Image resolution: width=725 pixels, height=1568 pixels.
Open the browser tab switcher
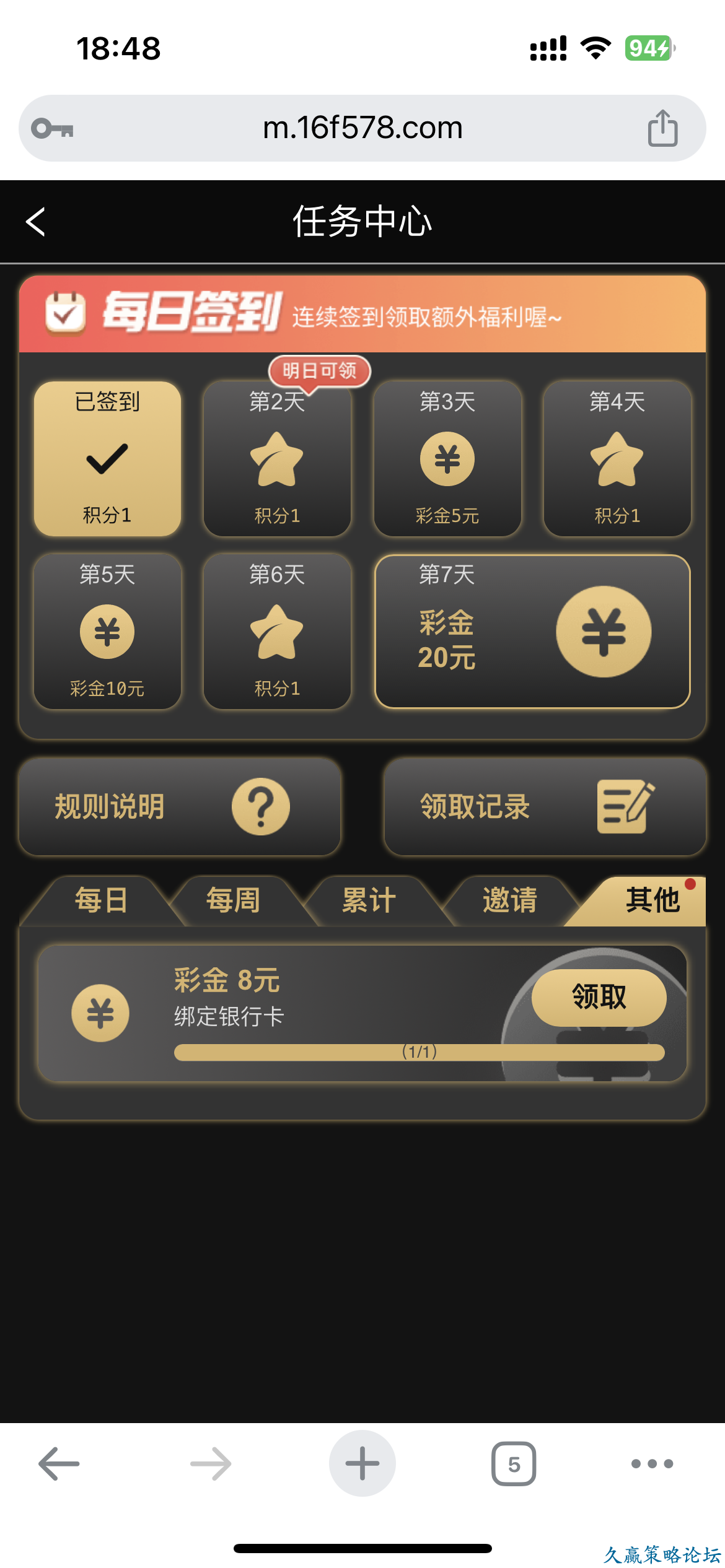(514, 1464)
